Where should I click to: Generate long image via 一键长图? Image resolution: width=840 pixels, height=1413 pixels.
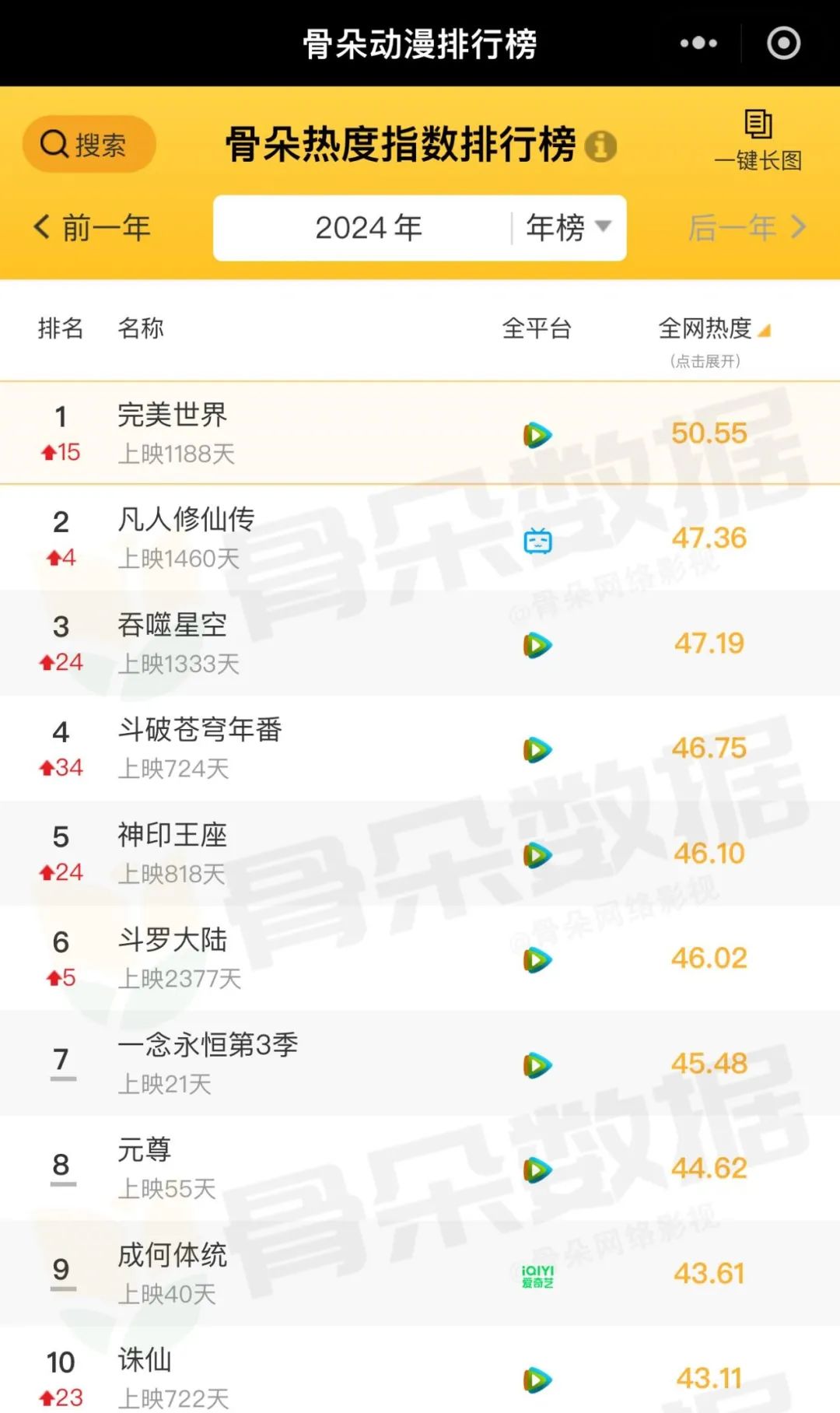pyautogui.click(x=758, y=140)
